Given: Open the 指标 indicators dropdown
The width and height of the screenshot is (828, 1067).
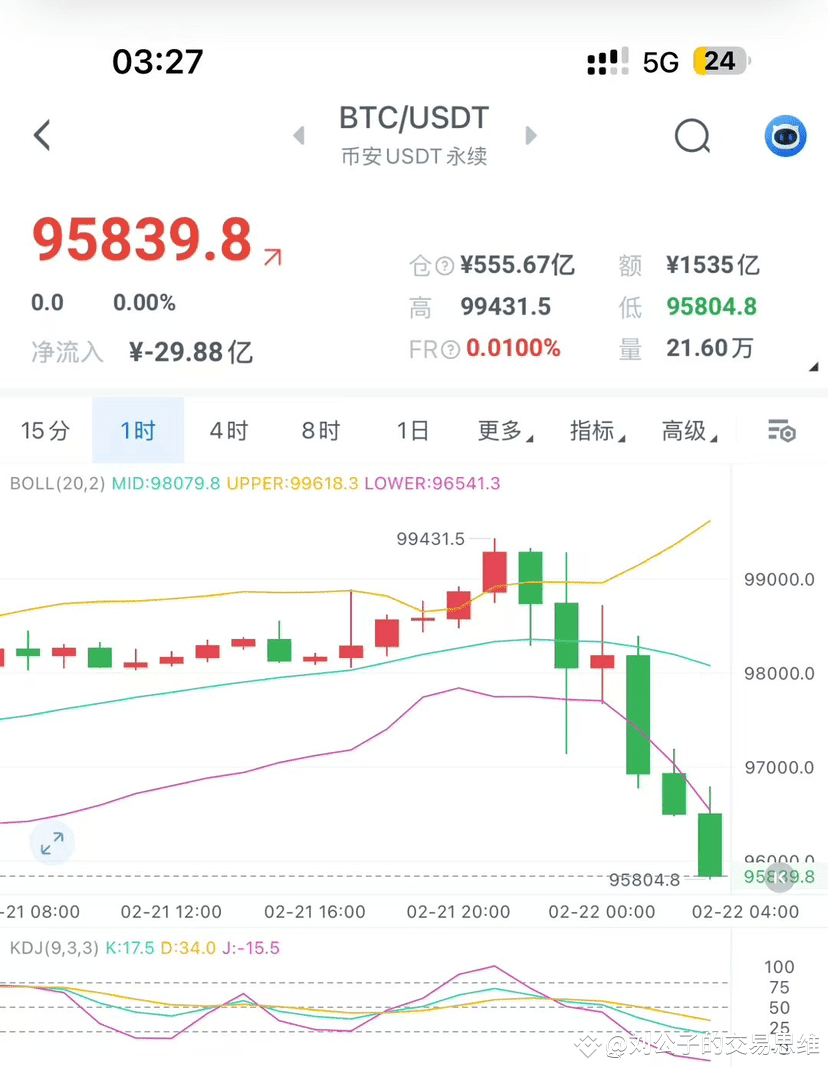Looking at the screenshot, I should (x=597, y=430).
